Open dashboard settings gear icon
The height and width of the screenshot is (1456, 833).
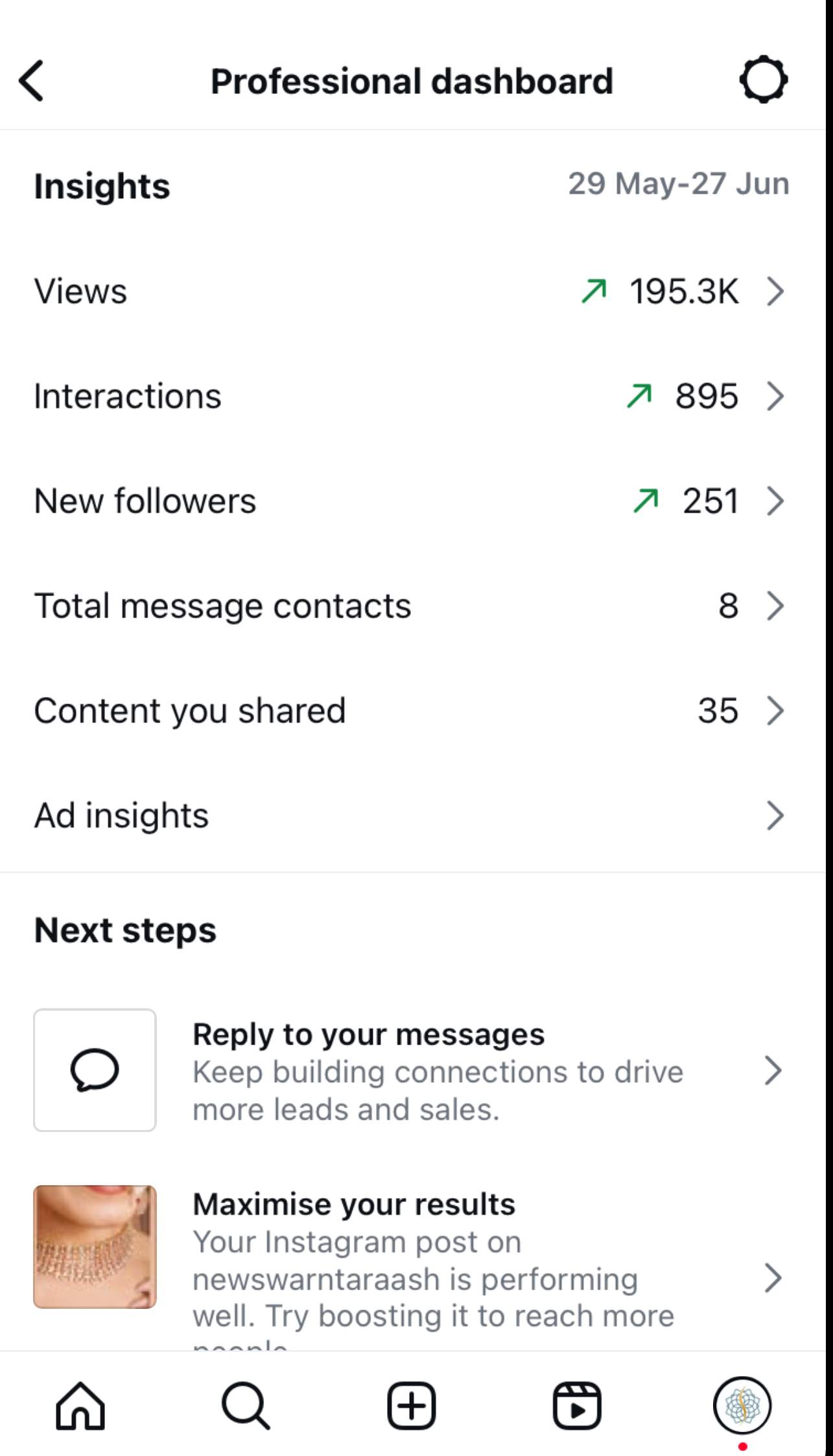763,80
